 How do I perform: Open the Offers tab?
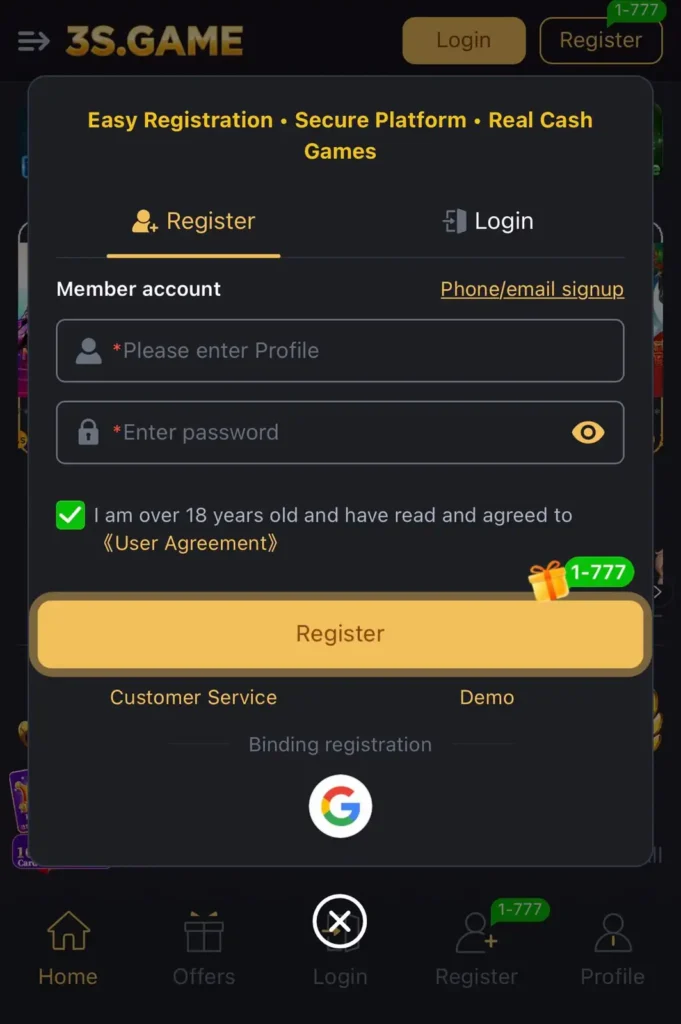pyautogui.click(x=204, y=947)
